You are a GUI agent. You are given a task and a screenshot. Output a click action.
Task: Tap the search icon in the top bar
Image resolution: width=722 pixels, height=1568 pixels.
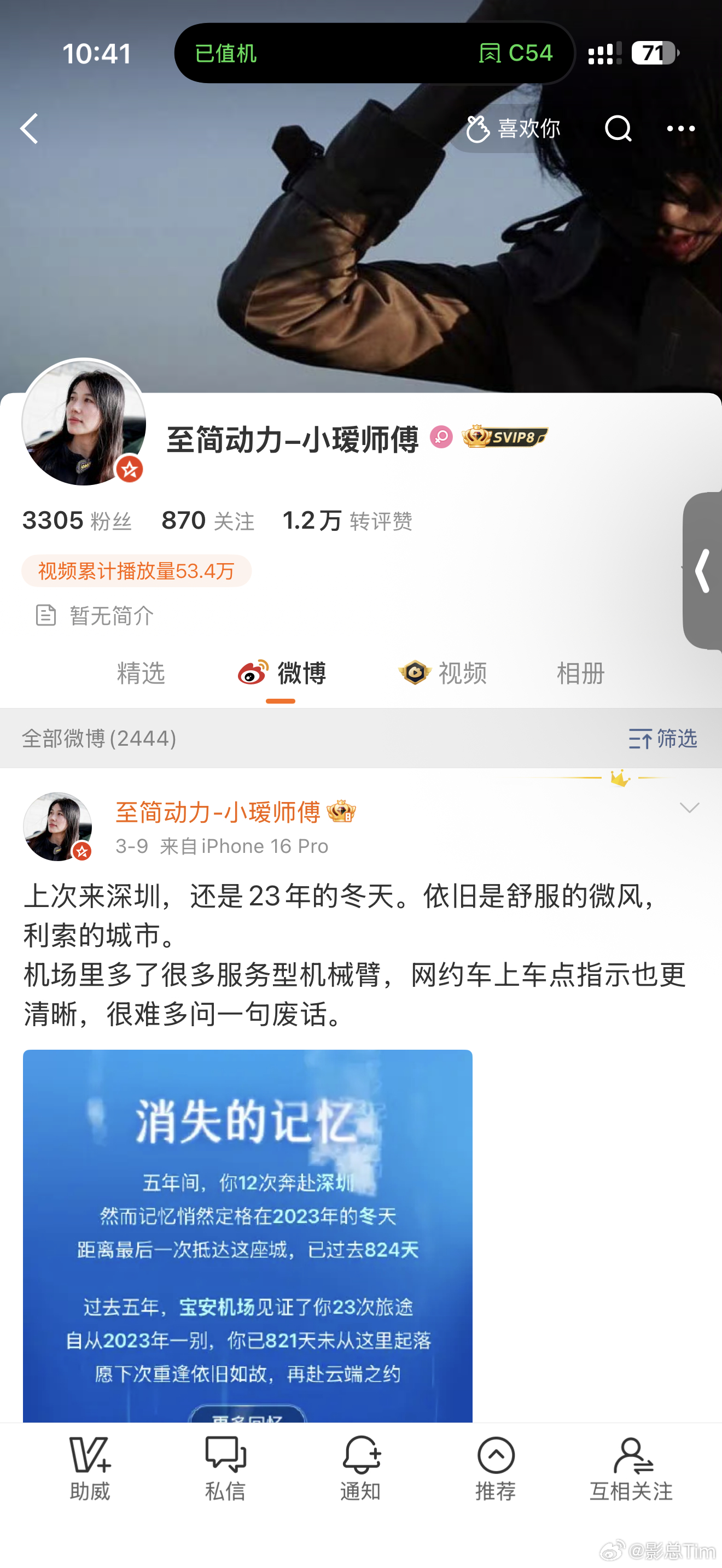tap(618, 129)
